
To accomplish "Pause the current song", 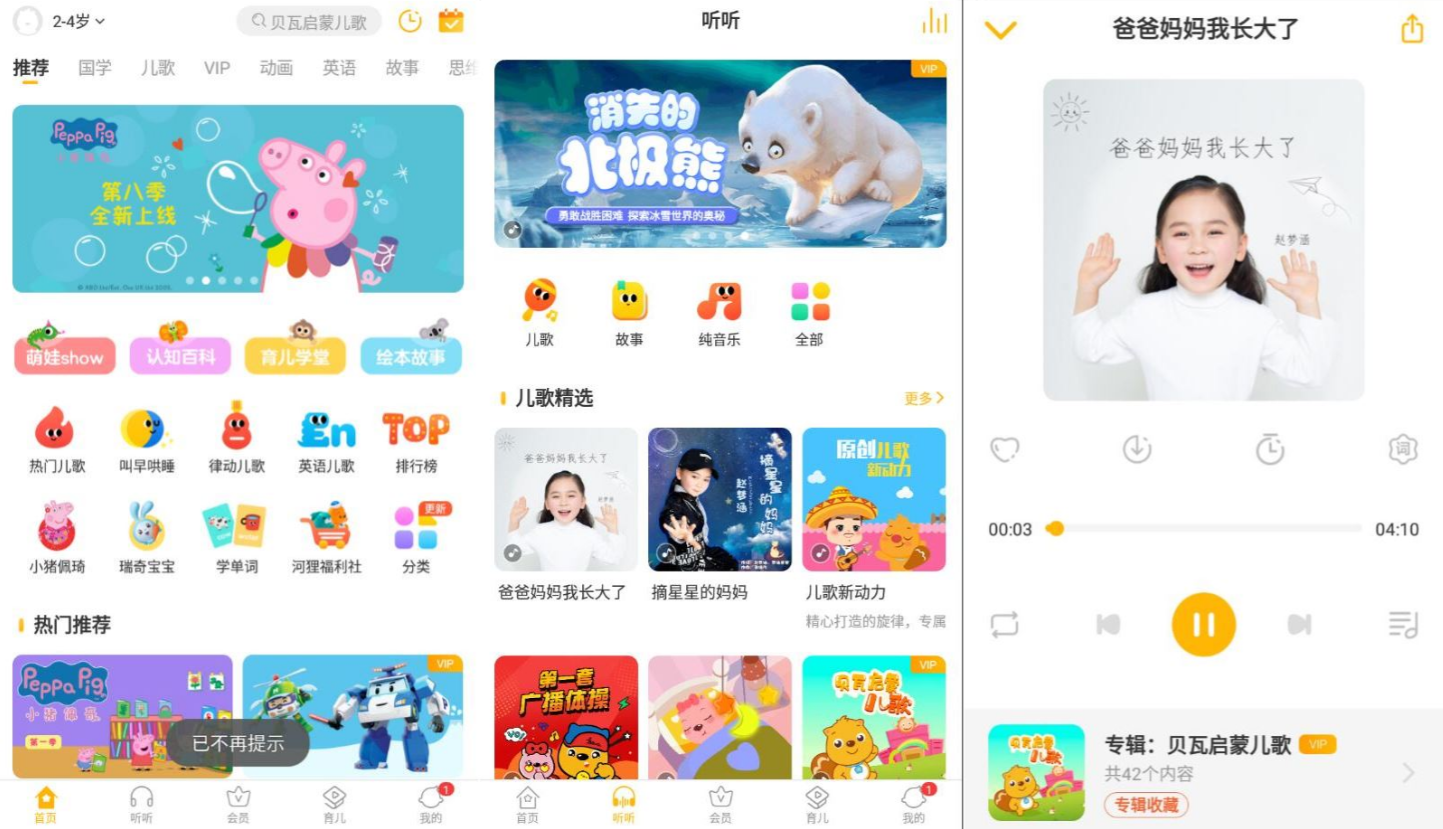I will (1203, 625).
